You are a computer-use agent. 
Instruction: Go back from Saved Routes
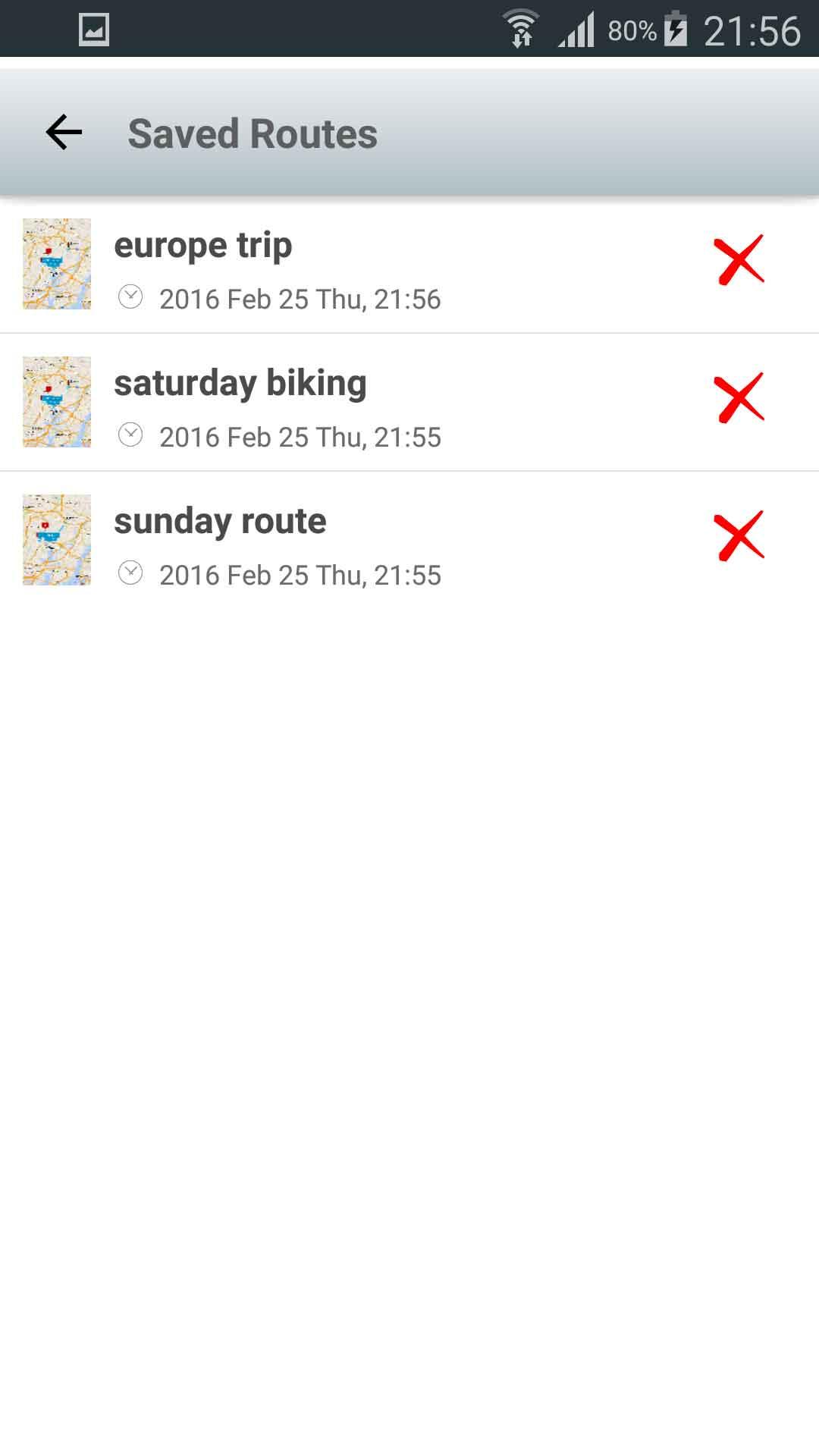(64, 133)
